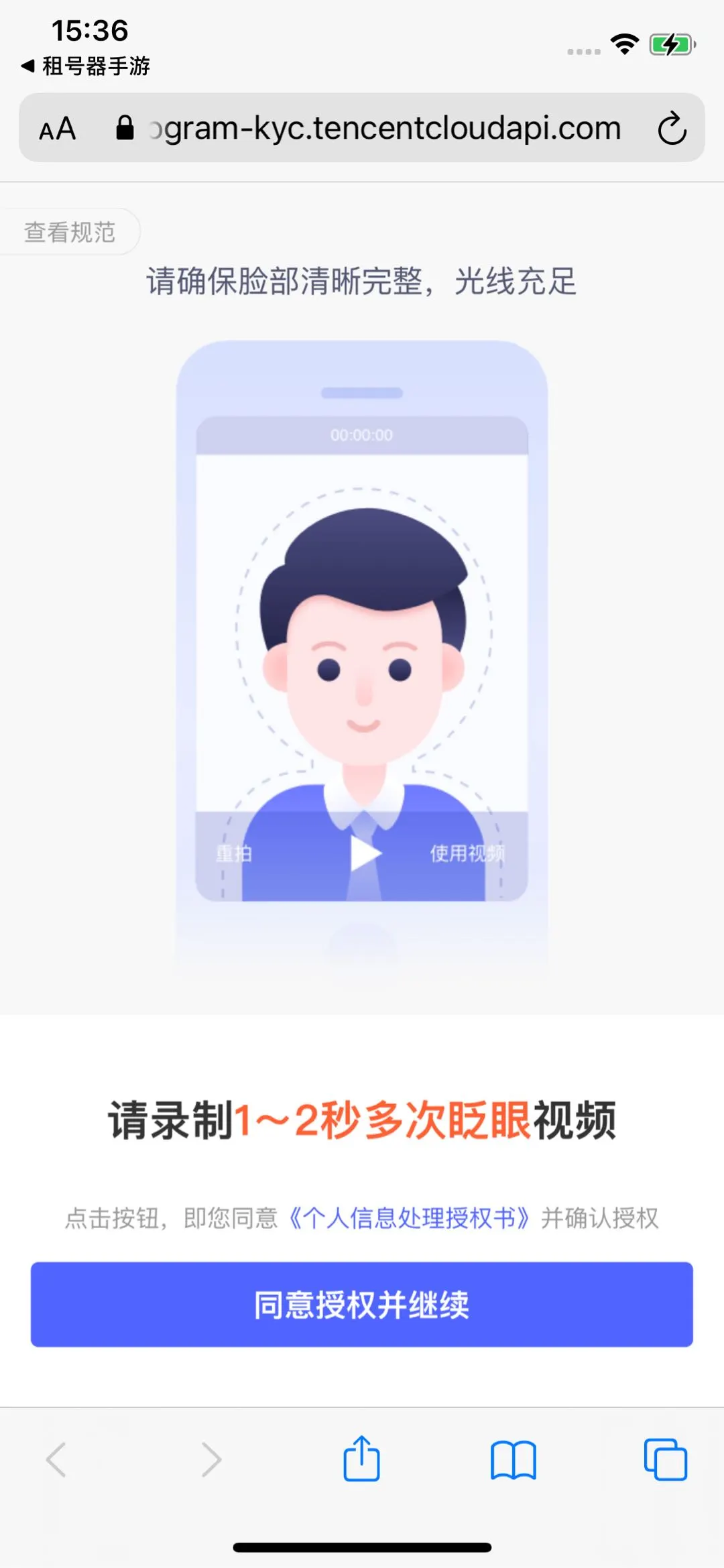Screen dimensions: 724x1568
Task: Open the 个人信息处理授权书 link
Action: pyautogui.click(x=409, y=1218)
